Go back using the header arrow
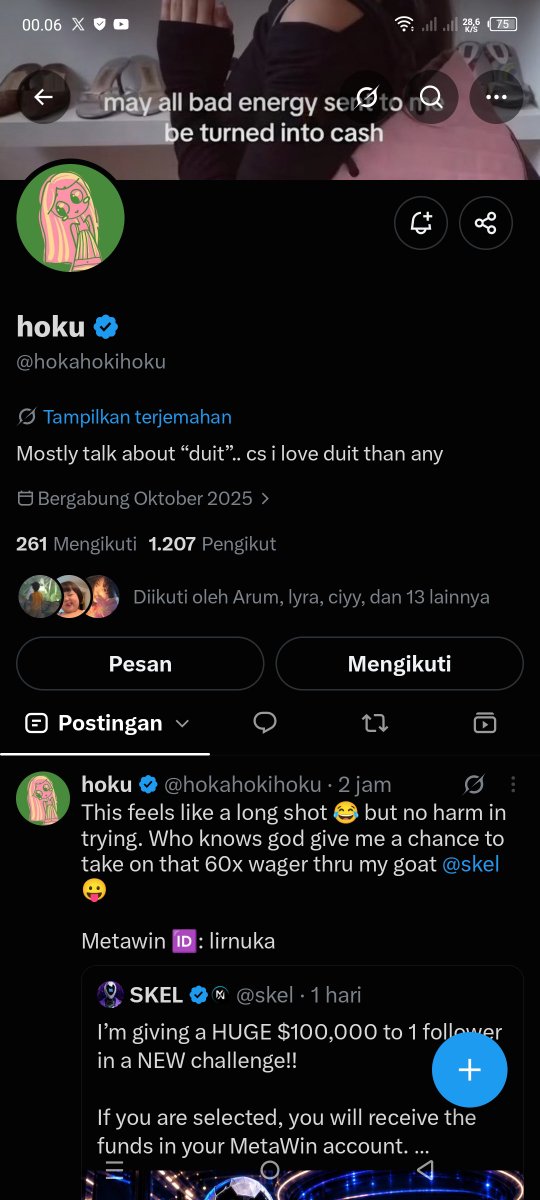The height and width of the screenshot is (1200, 540). (43, 97)
